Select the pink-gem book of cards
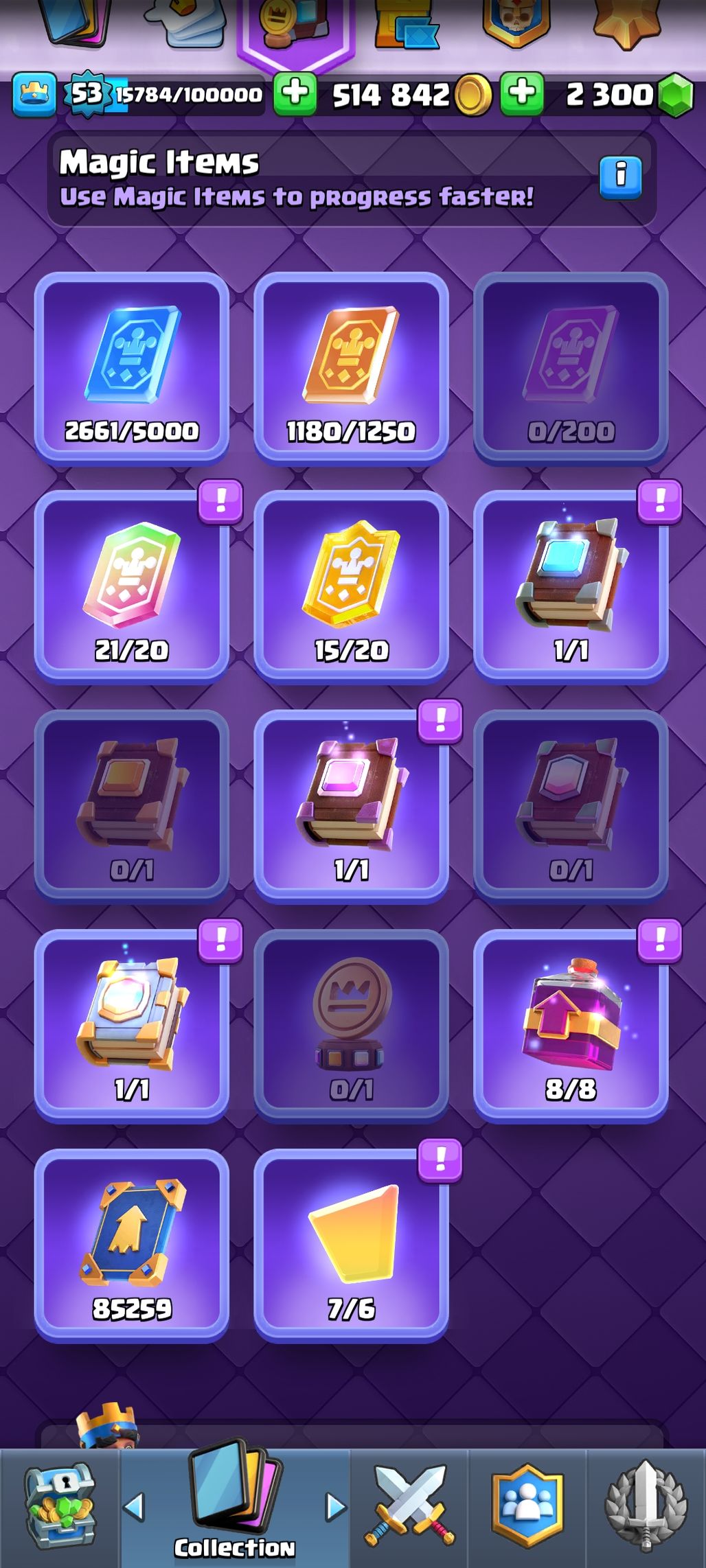706x1568 pixels. pos(351,806)
